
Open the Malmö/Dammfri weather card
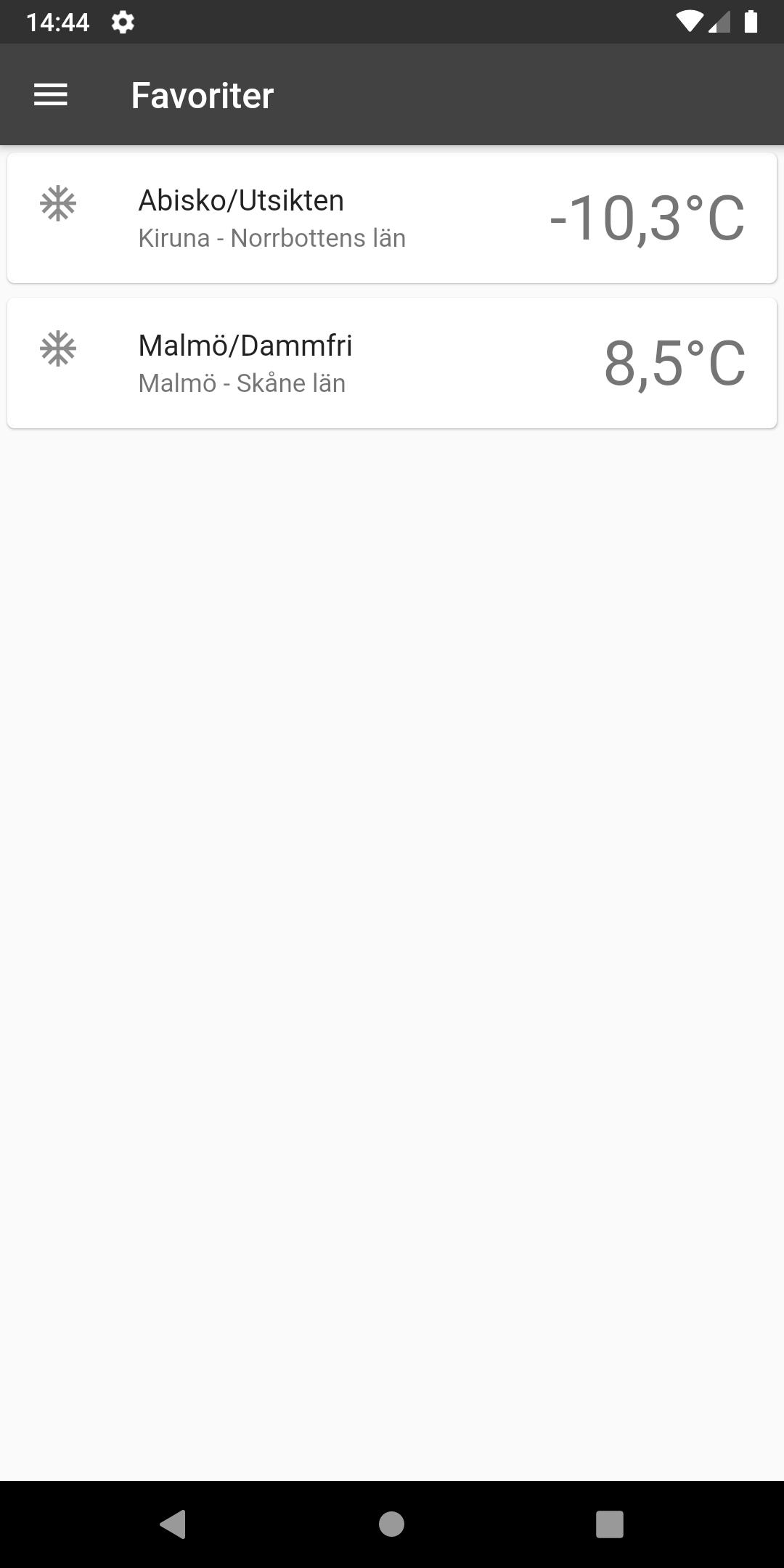392,363
